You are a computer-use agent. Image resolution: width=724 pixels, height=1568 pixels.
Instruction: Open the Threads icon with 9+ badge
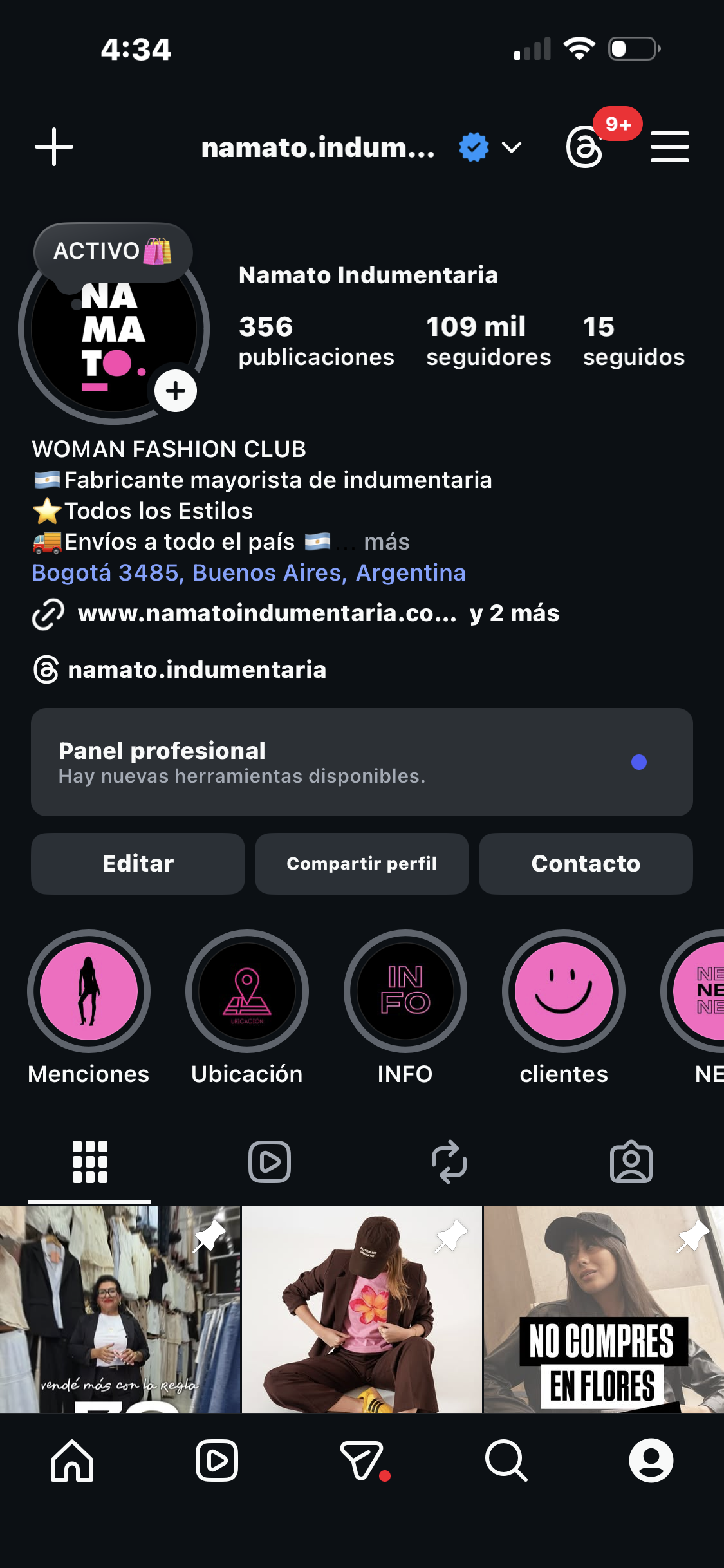click(585, 147)
